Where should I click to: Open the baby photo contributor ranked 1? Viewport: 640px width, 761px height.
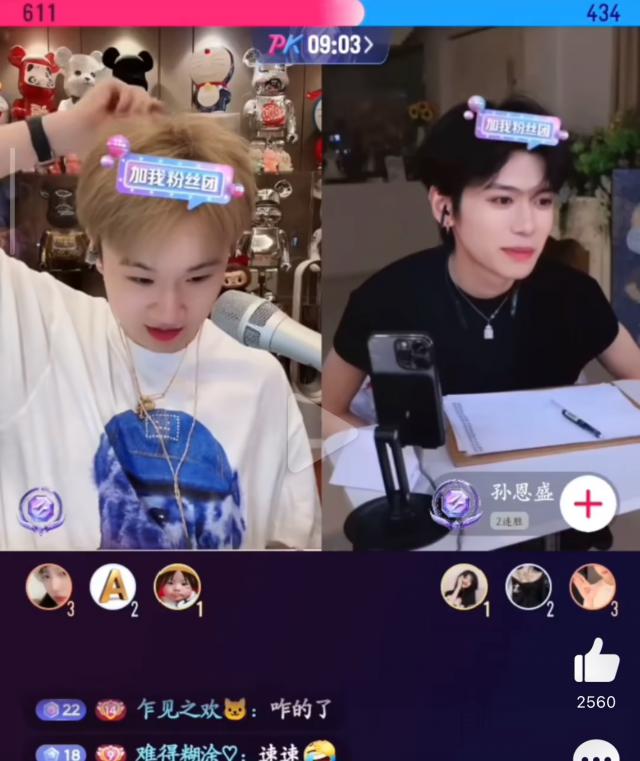(x=177, y=587)
